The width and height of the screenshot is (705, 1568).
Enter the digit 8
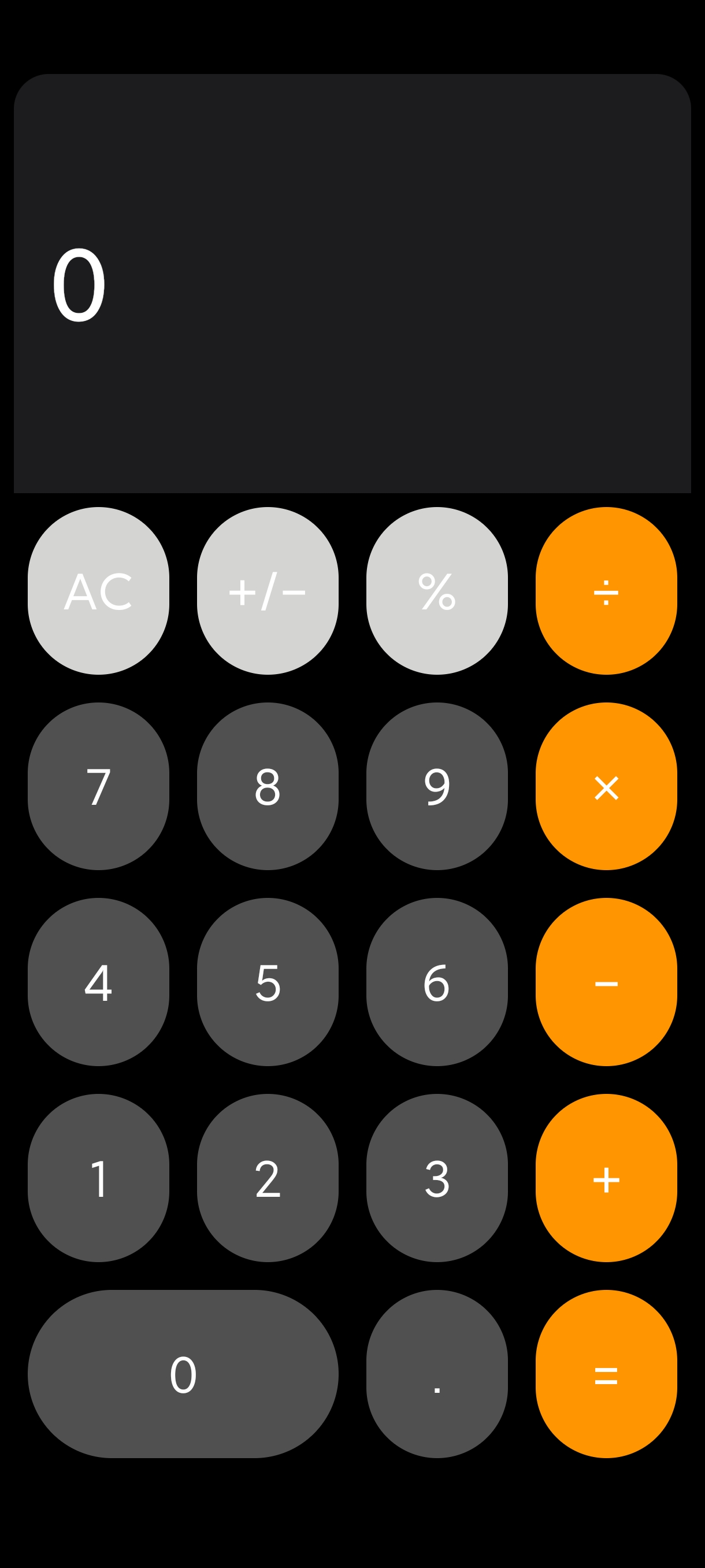point(268,786)
